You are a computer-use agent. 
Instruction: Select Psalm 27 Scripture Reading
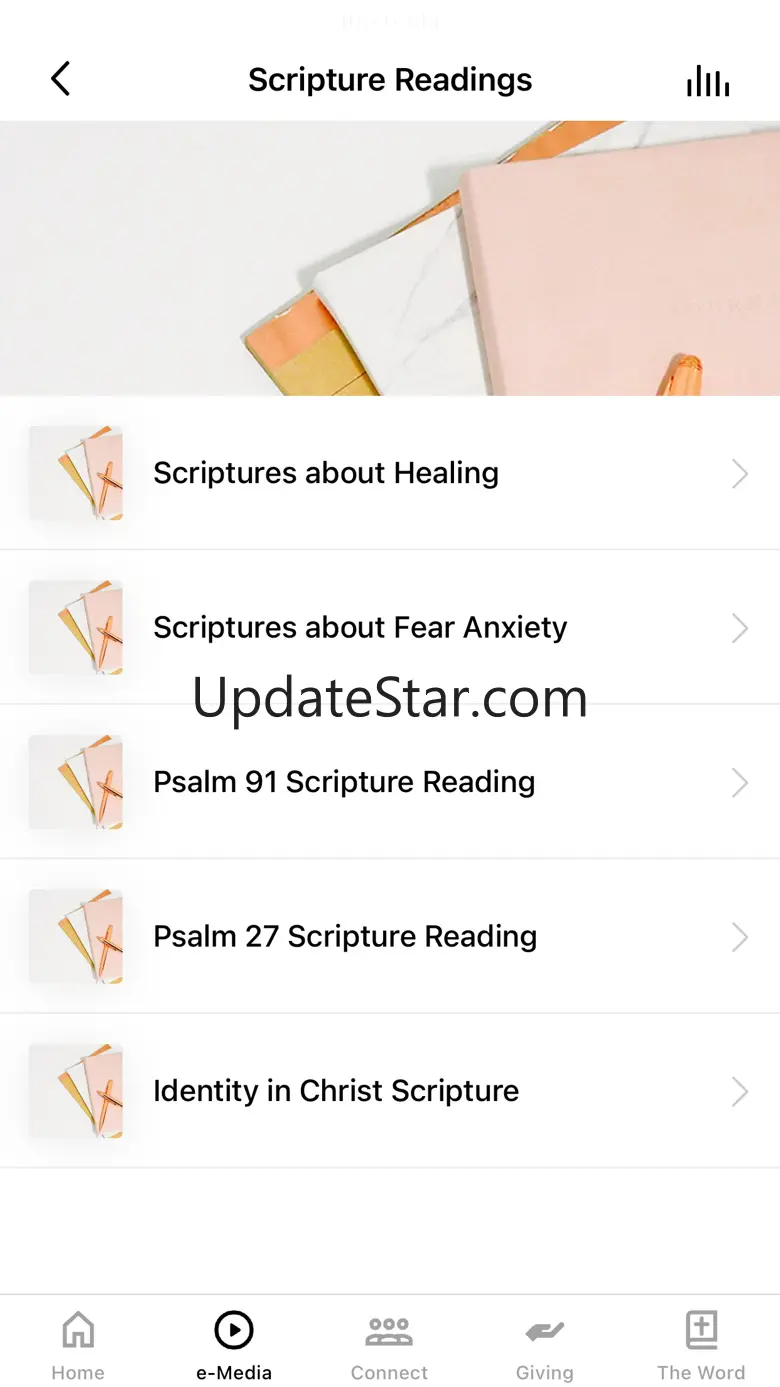click(x=390, y=936)
